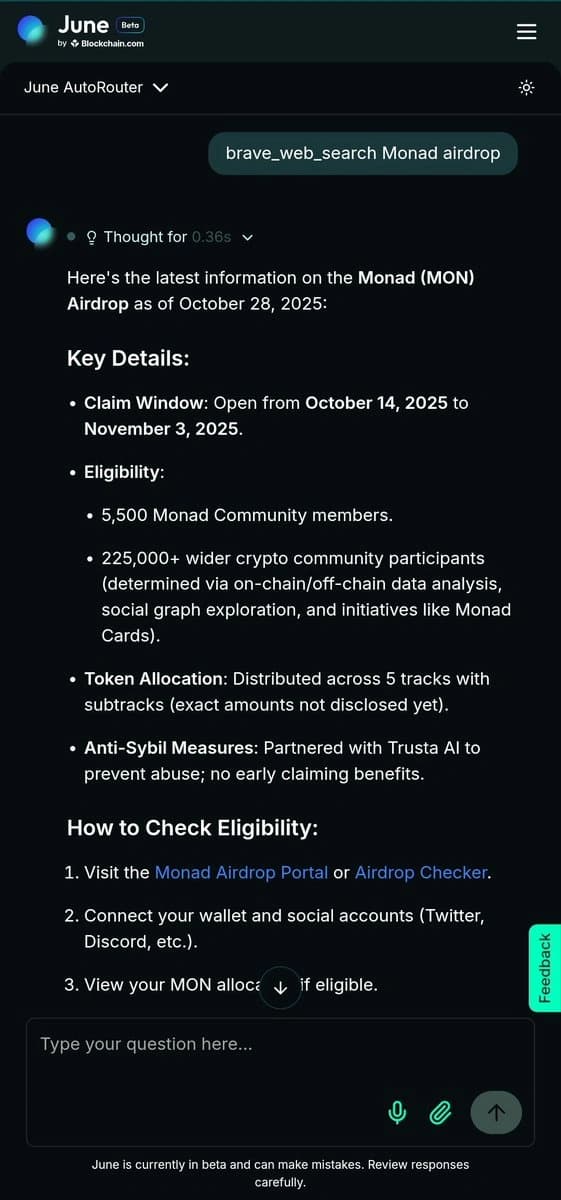561x1200 pixels.
Task: Open the Airdrop Checker link
Action: tap(421, 872)
